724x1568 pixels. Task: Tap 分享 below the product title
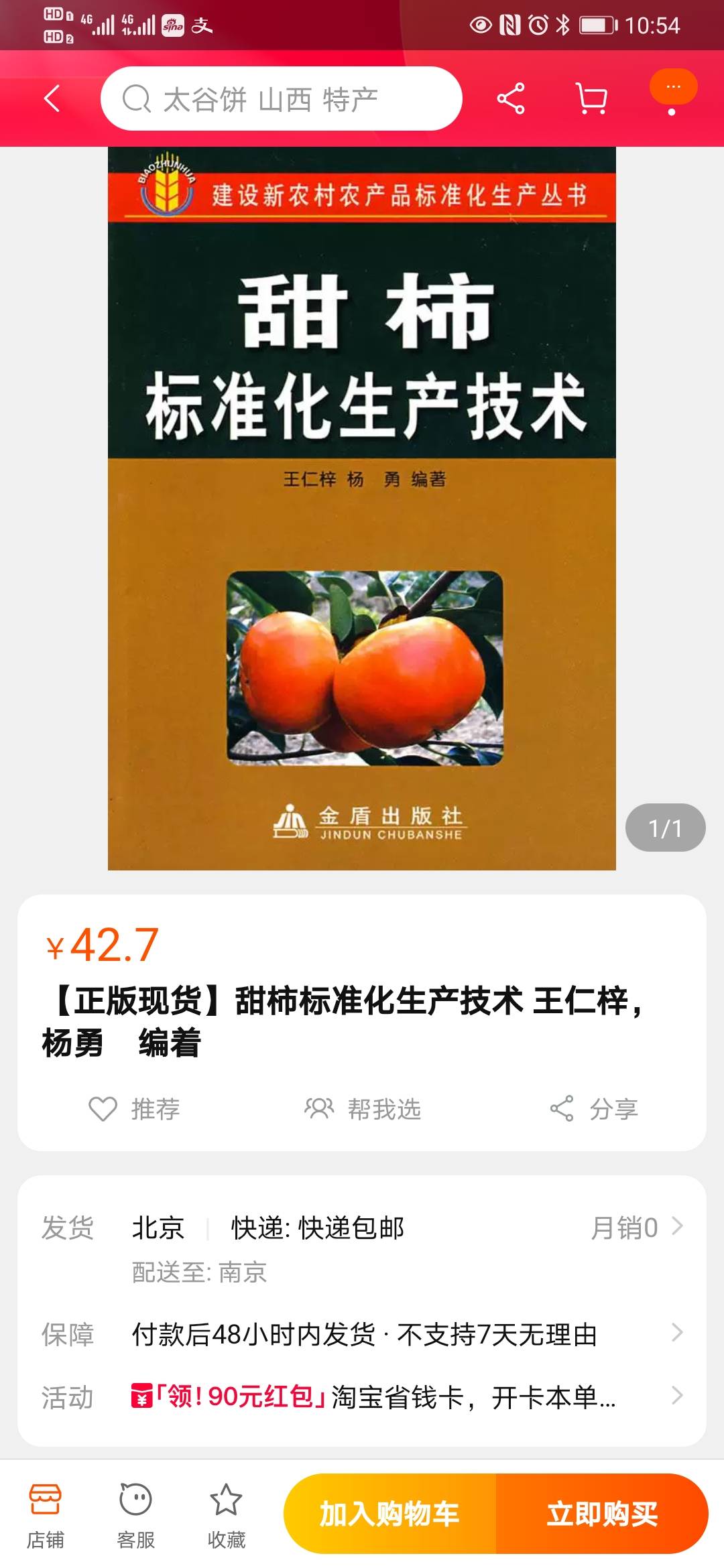click(x=594, y=1109)
